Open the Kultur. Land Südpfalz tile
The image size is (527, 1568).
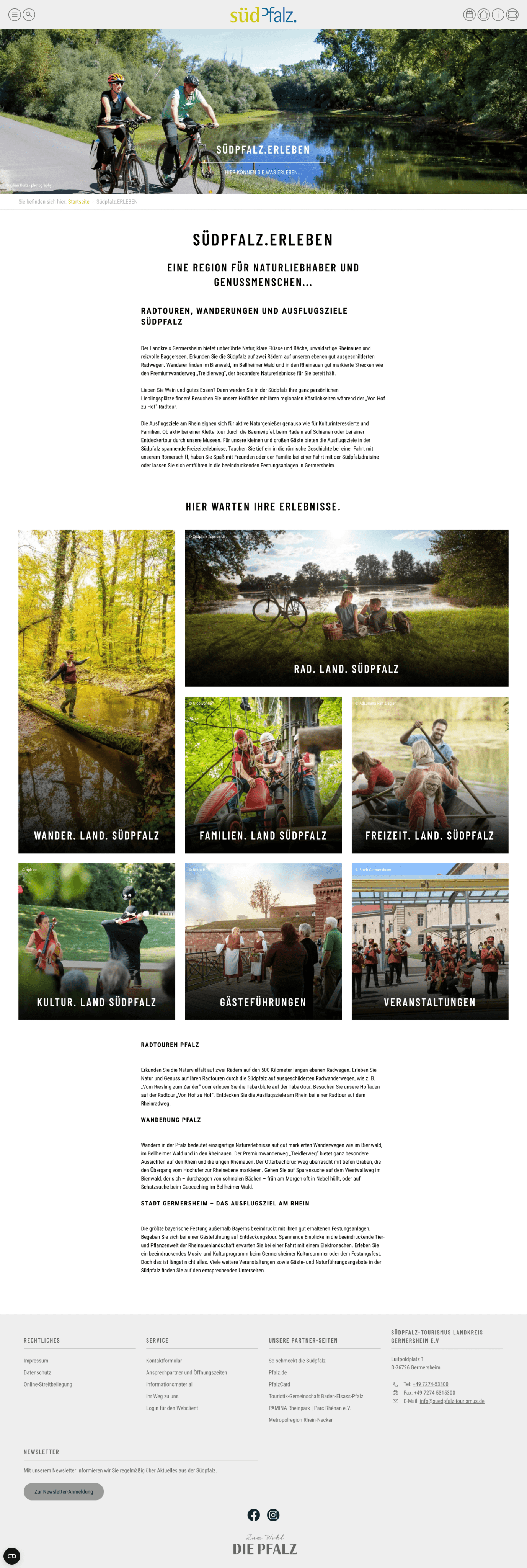point(97,941)
